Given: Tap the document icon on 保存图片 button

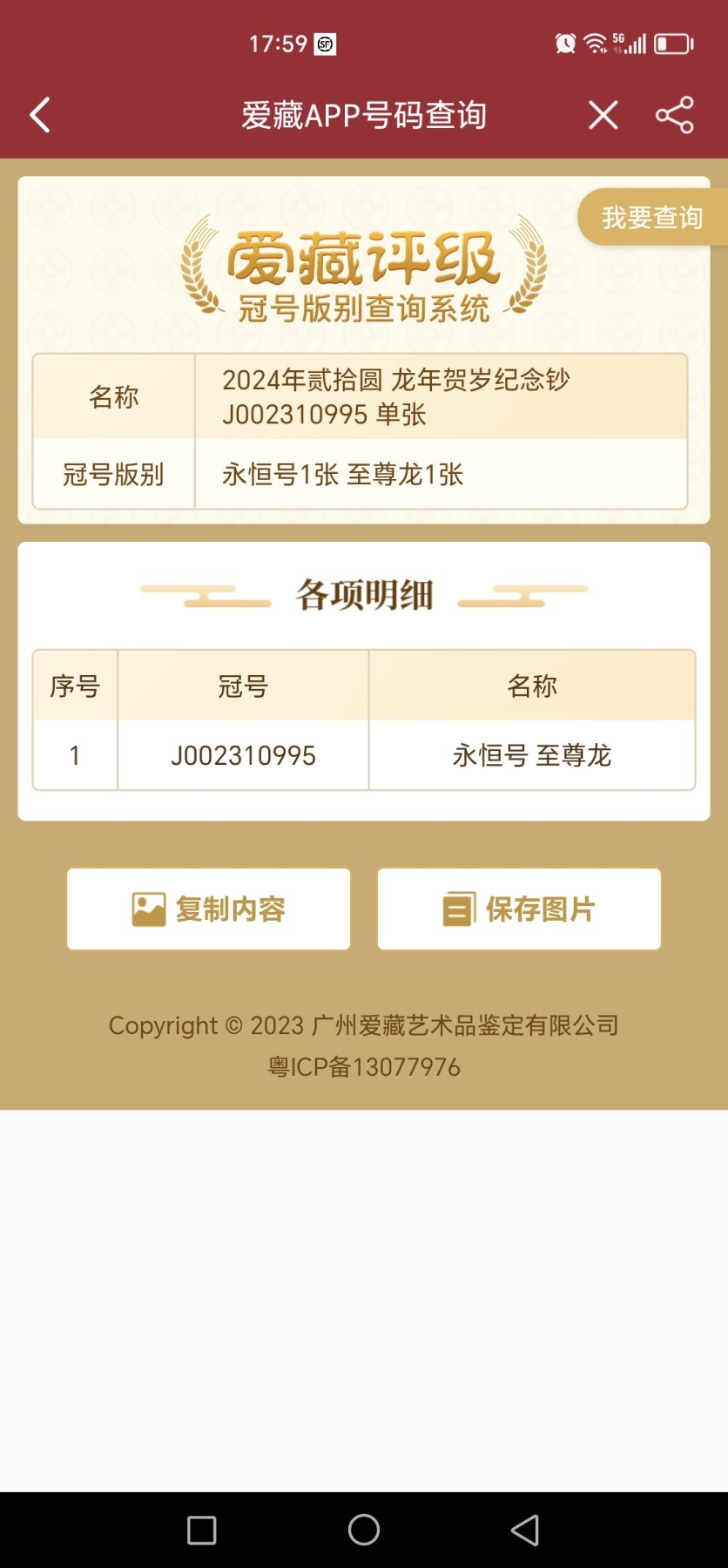Looking at the screenshot, I should coord(457,908).
